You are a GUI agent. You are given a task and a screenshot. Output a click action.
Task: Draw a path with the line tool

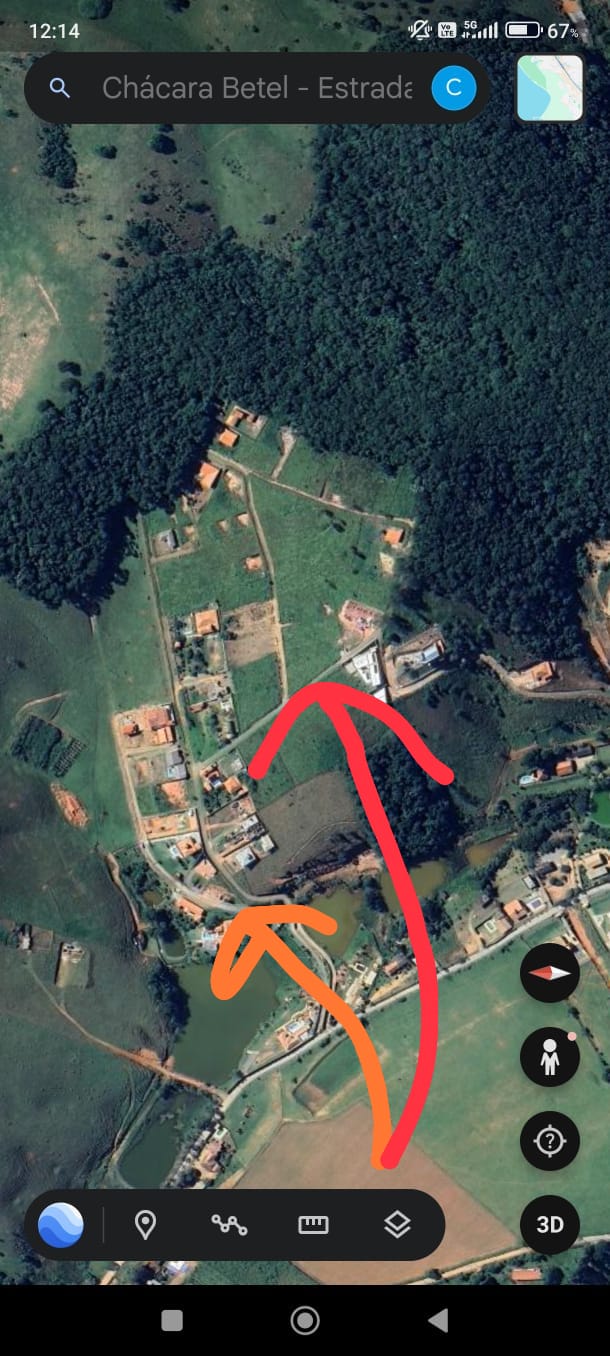(x=229, y=1225)
